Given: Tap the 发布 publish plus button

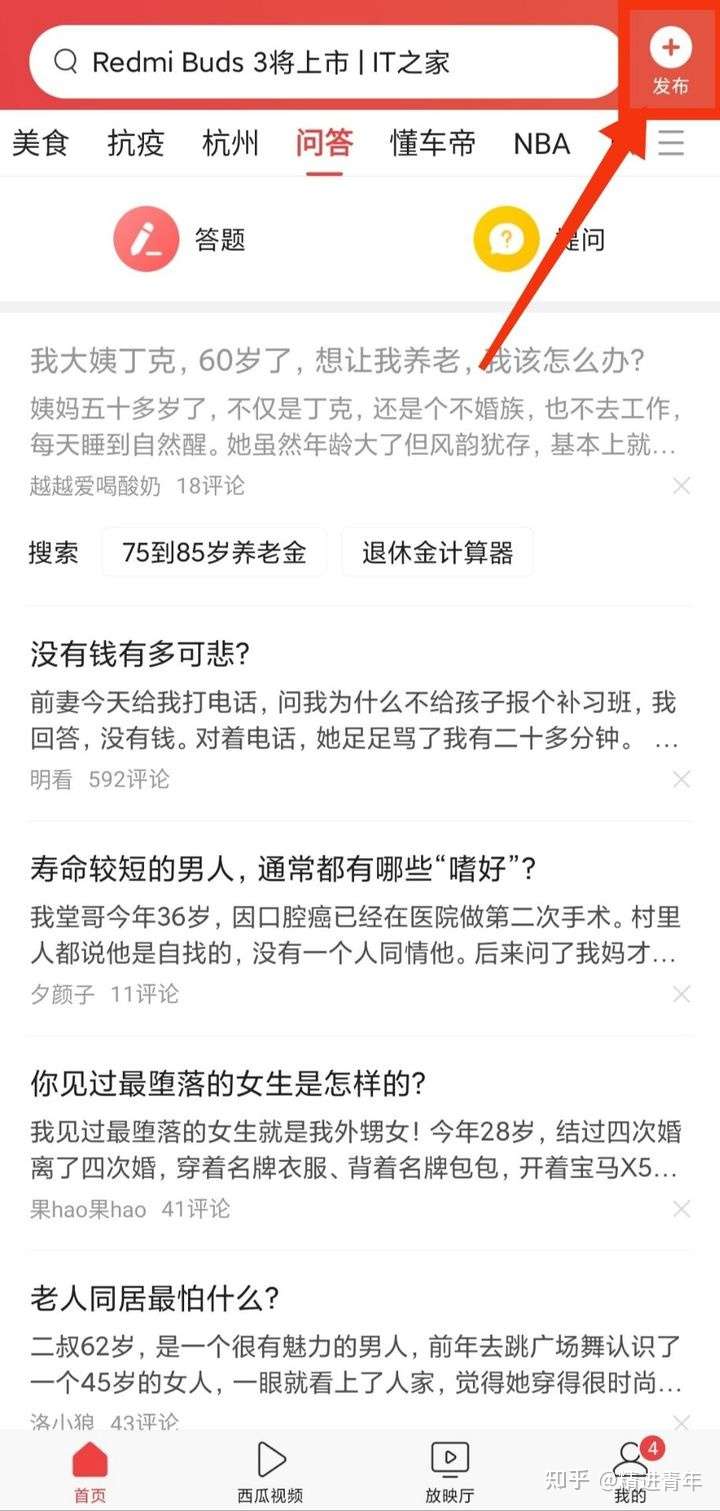Looking at the screenshot, I should tap(670, 61).
